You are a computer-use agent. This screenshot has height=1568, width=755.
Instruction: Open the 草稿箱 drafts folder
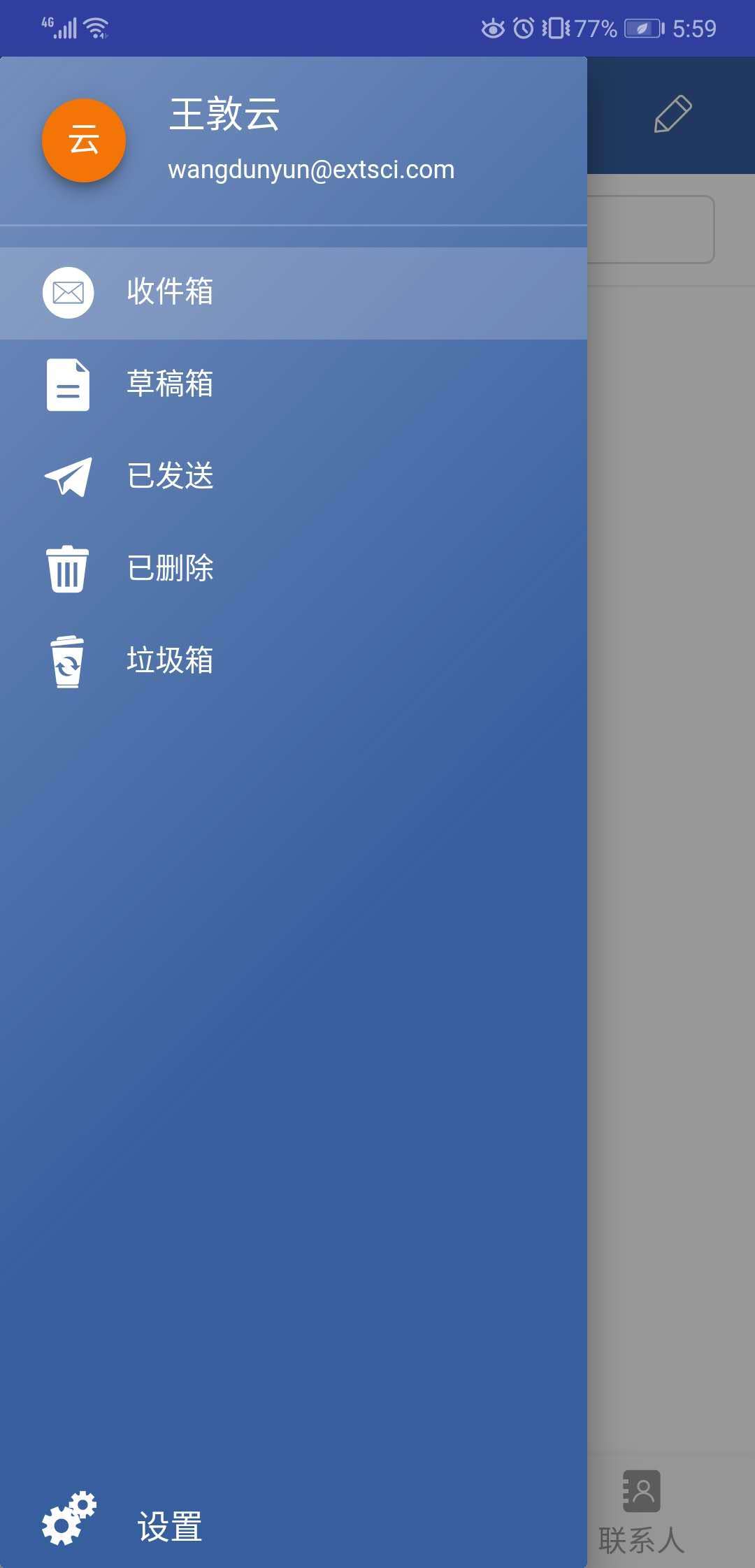[170, 384]
